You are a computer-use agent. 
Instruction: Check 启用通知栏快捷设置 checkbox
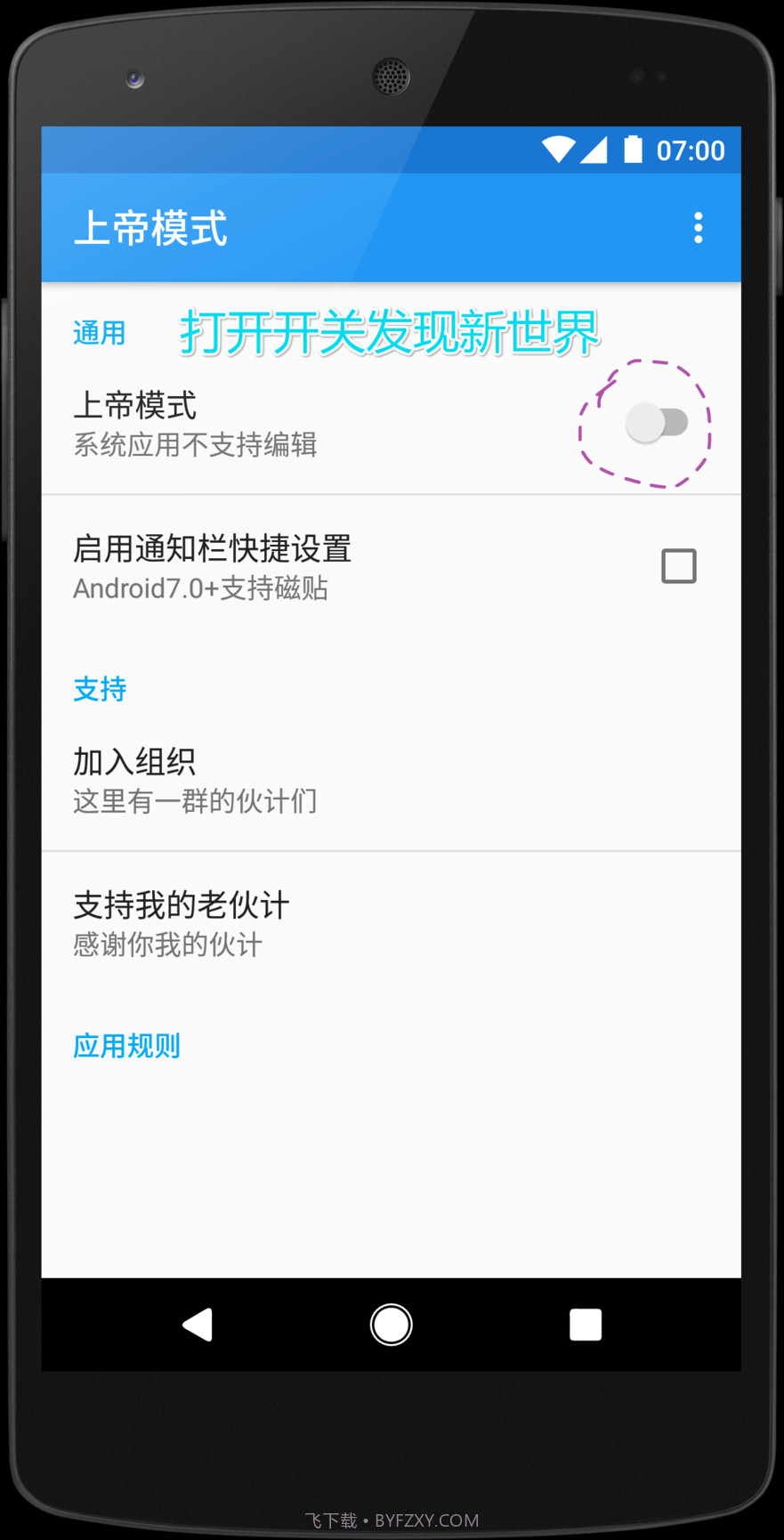coord(679,566)
